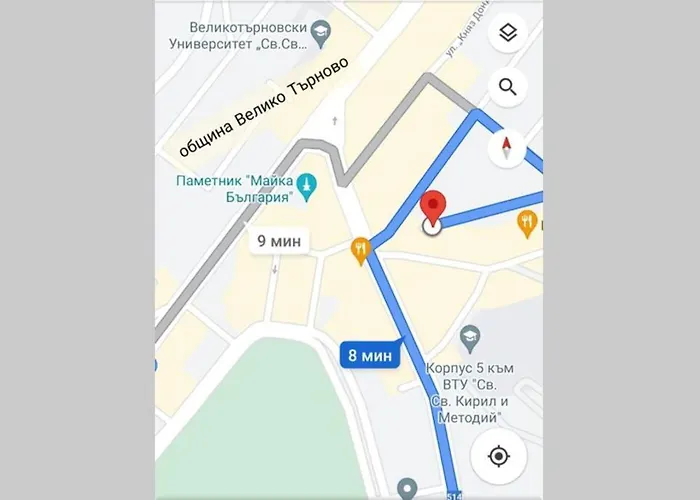Tap the search magnifier button
This screenshot has height=500, width=700.
point(508,87)
